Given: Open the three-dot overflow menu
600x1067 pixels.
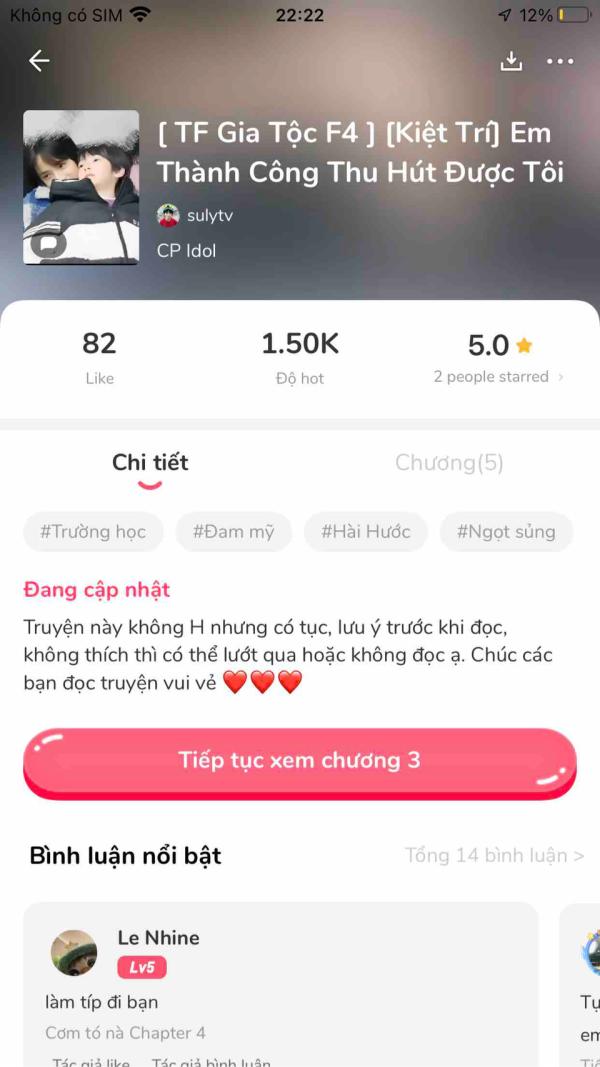Looking at the screenshot, I should (560, 61).
